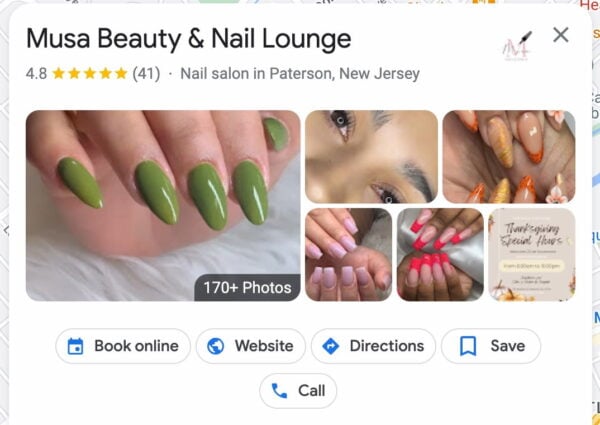The height and width of the screenshot is (425, 600).
Task: Open the red French tip nails photo
Action: 439,254
